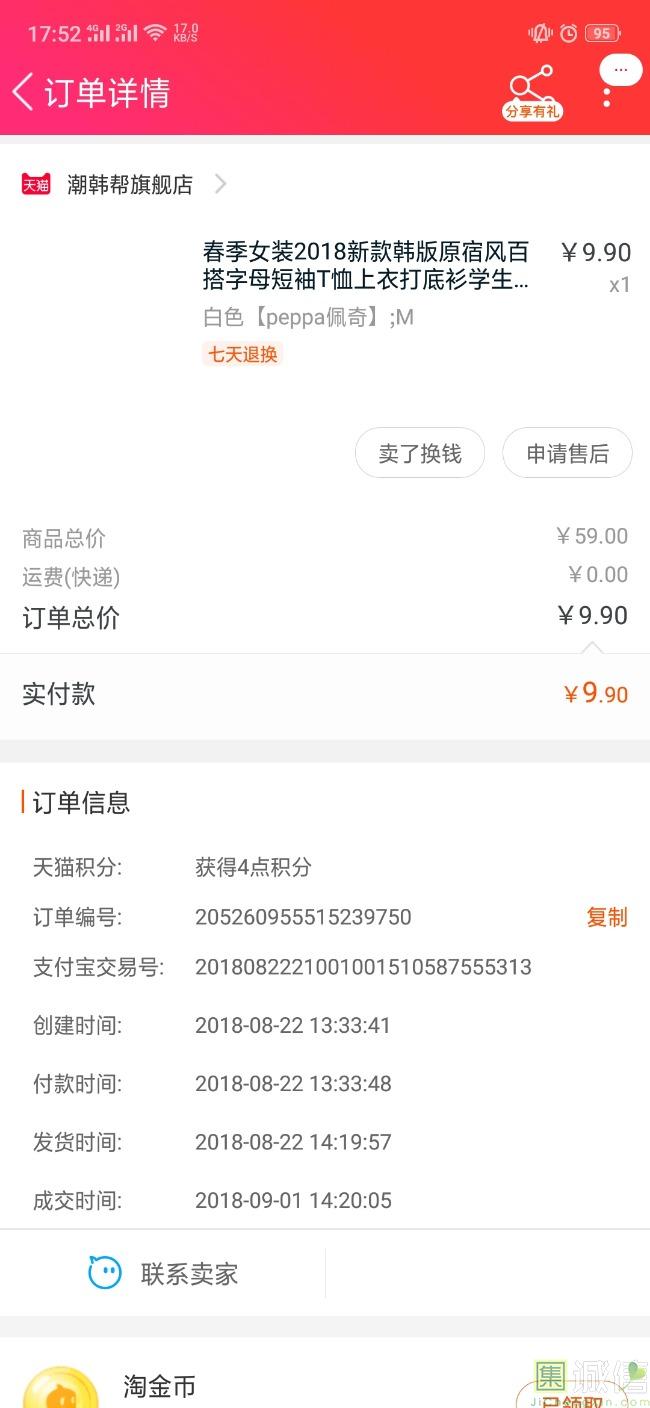Share this order via 分享有礼
The image size is (650, 1408).
pos(532,93)
